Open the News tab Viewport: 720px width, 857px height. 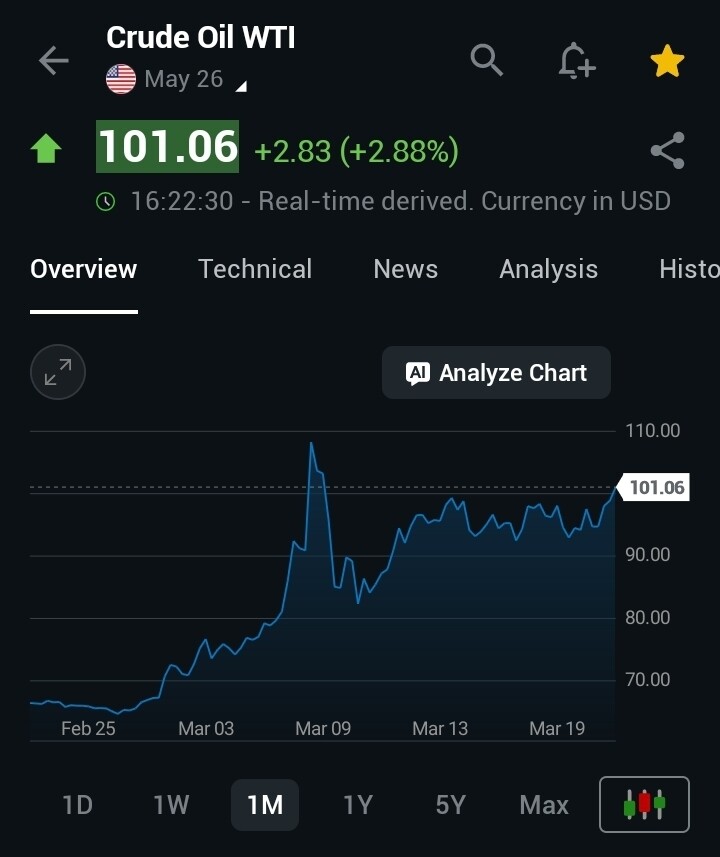[x=405, y=269]
